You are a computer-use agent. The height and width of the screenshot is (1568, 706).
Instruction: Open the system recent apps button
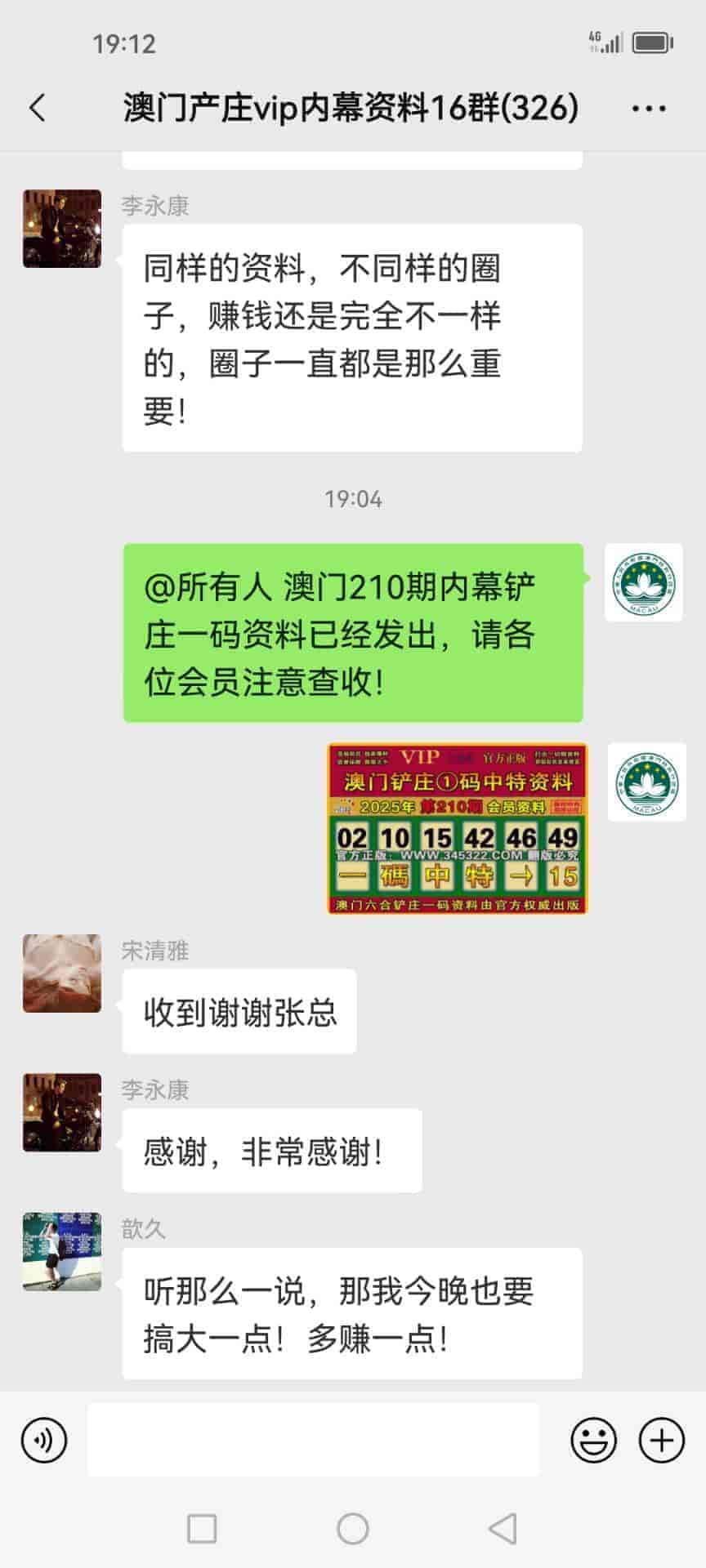tap(202, 1528)
